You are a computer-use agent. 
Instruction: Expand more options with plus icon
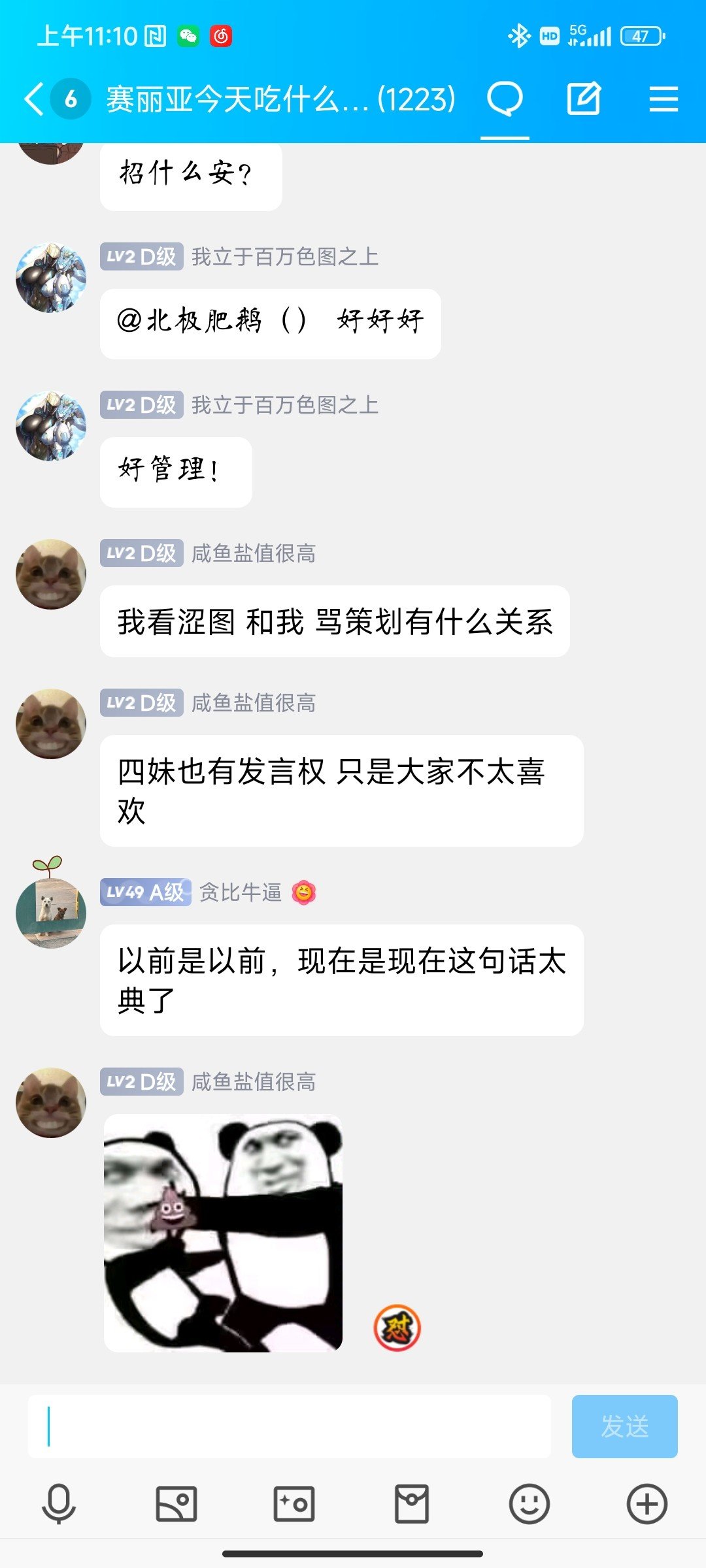pos(647,1503)
